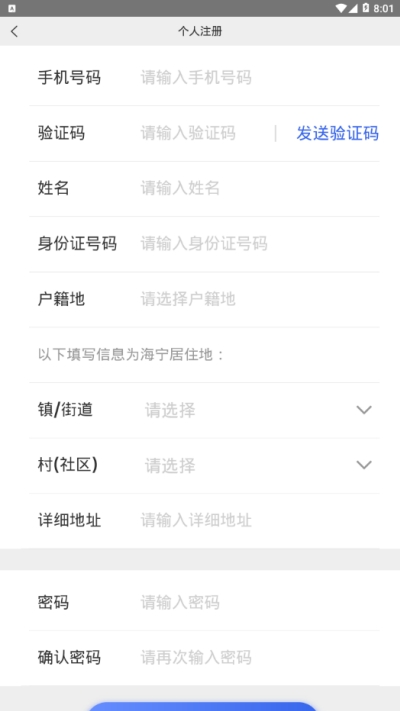Tap the 详细地址 detailed address field
Viewport: 400px width, 711px height.
(x=259, y=520)
